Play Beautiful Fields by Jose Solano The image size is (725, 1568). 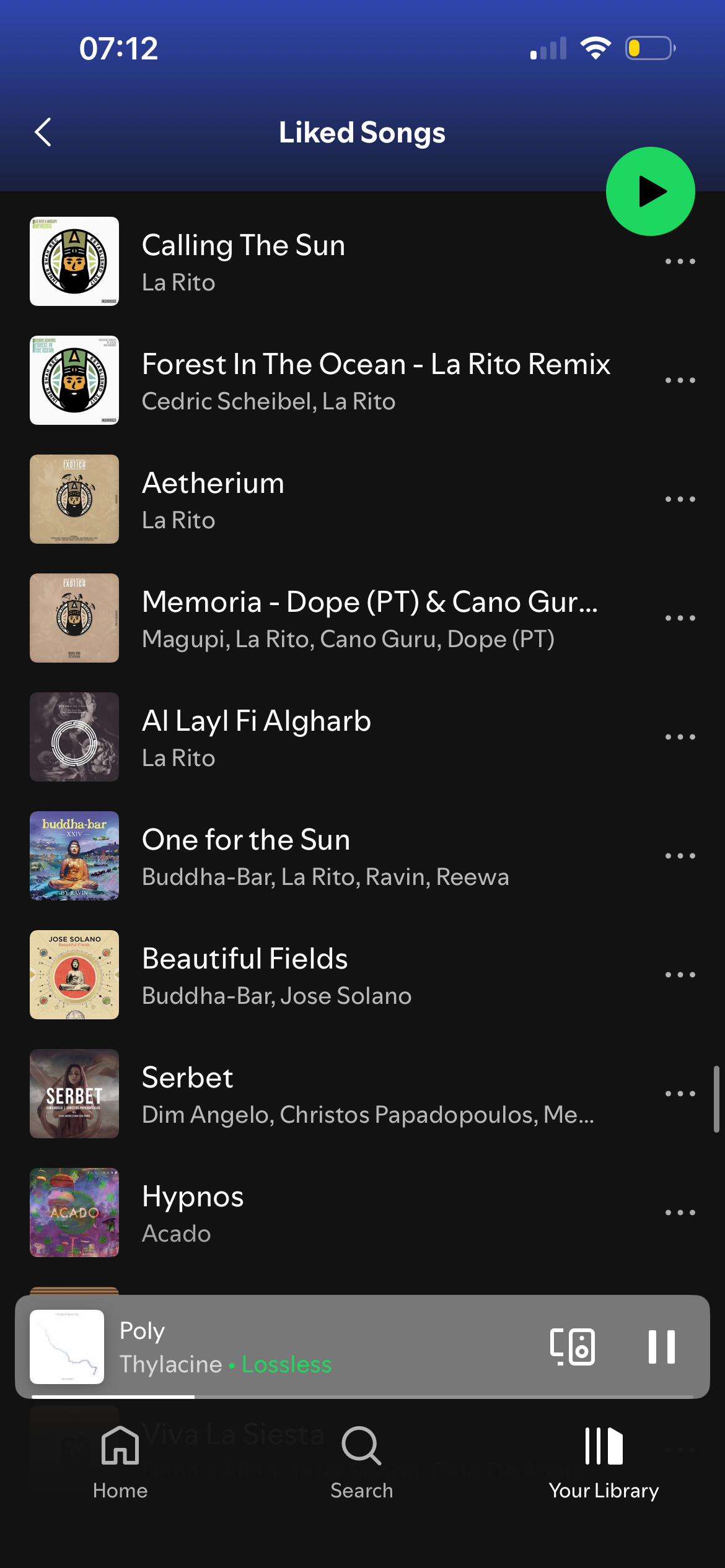click(245, 975)
